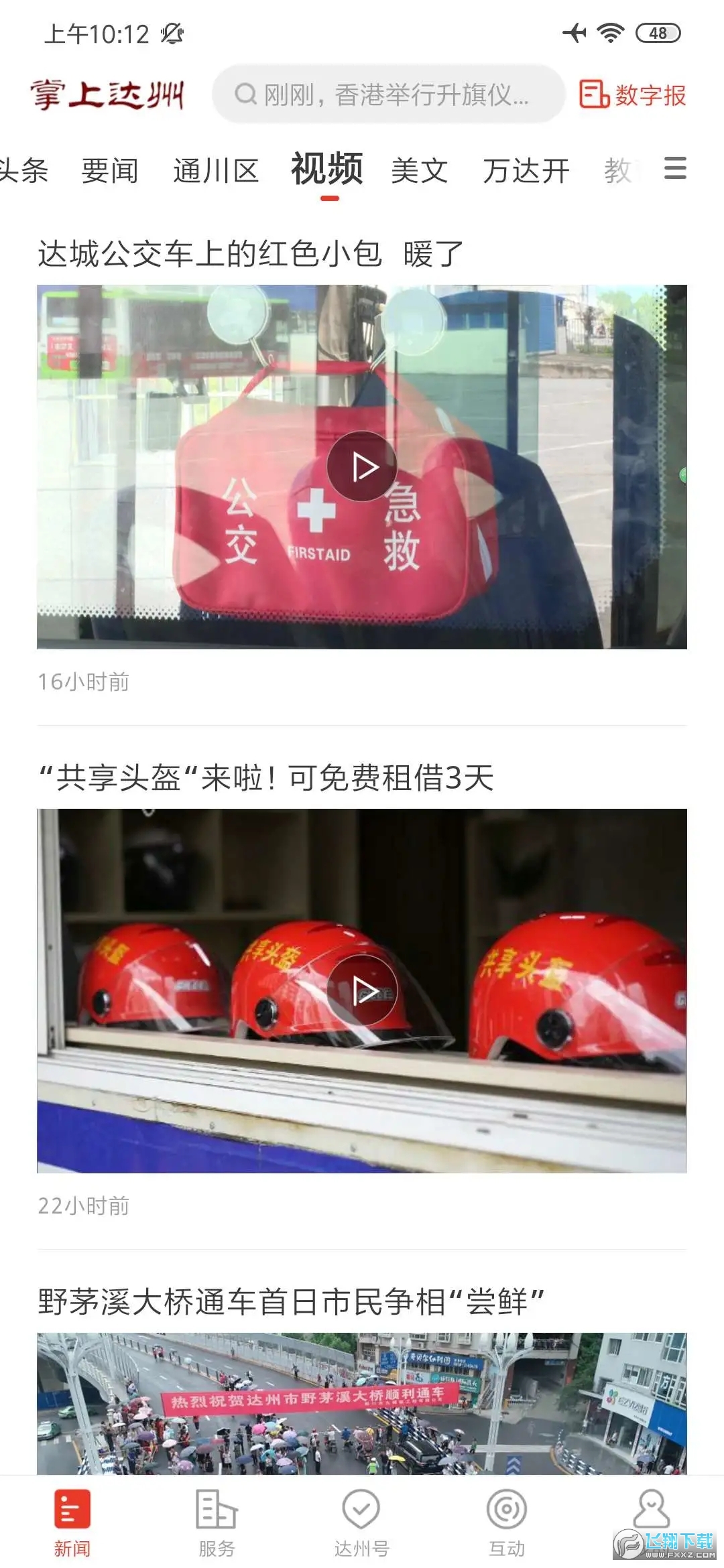Select the 万达开 tab

point(526,170)
